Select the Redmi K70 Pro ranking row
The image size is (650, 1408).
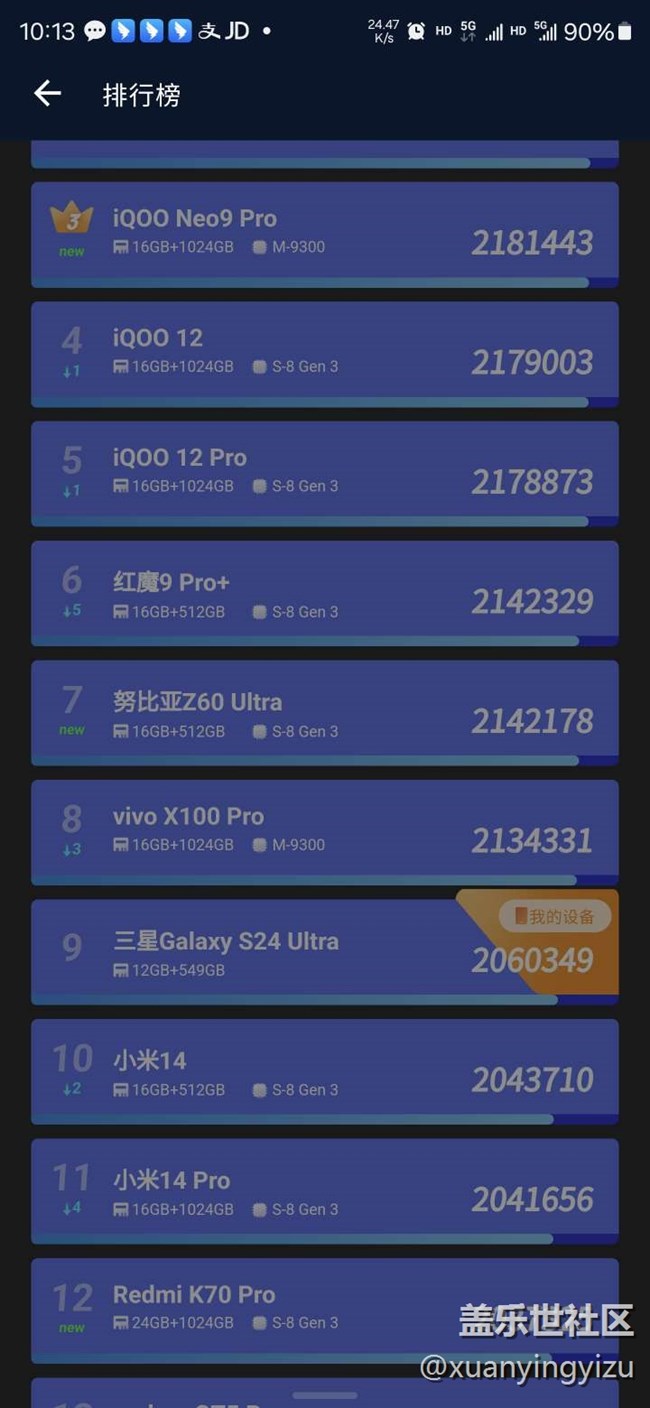(325, 1311)
